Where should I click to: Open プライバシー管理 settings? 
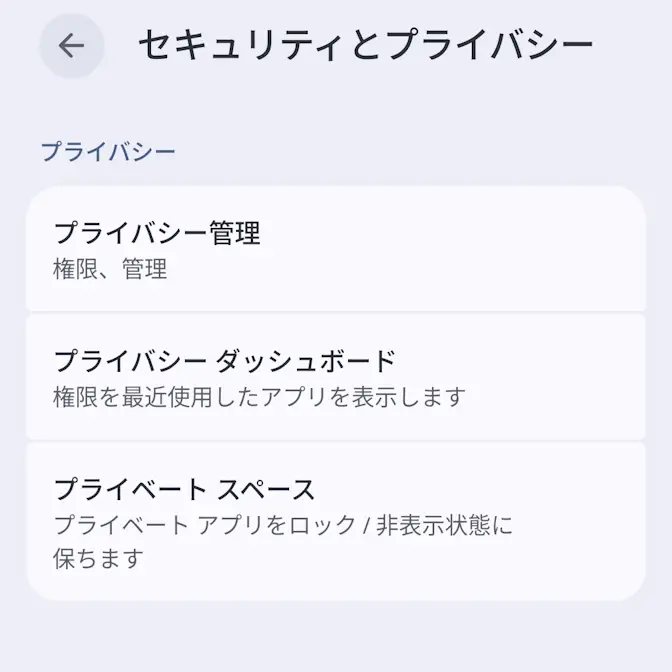click(335, 249)
